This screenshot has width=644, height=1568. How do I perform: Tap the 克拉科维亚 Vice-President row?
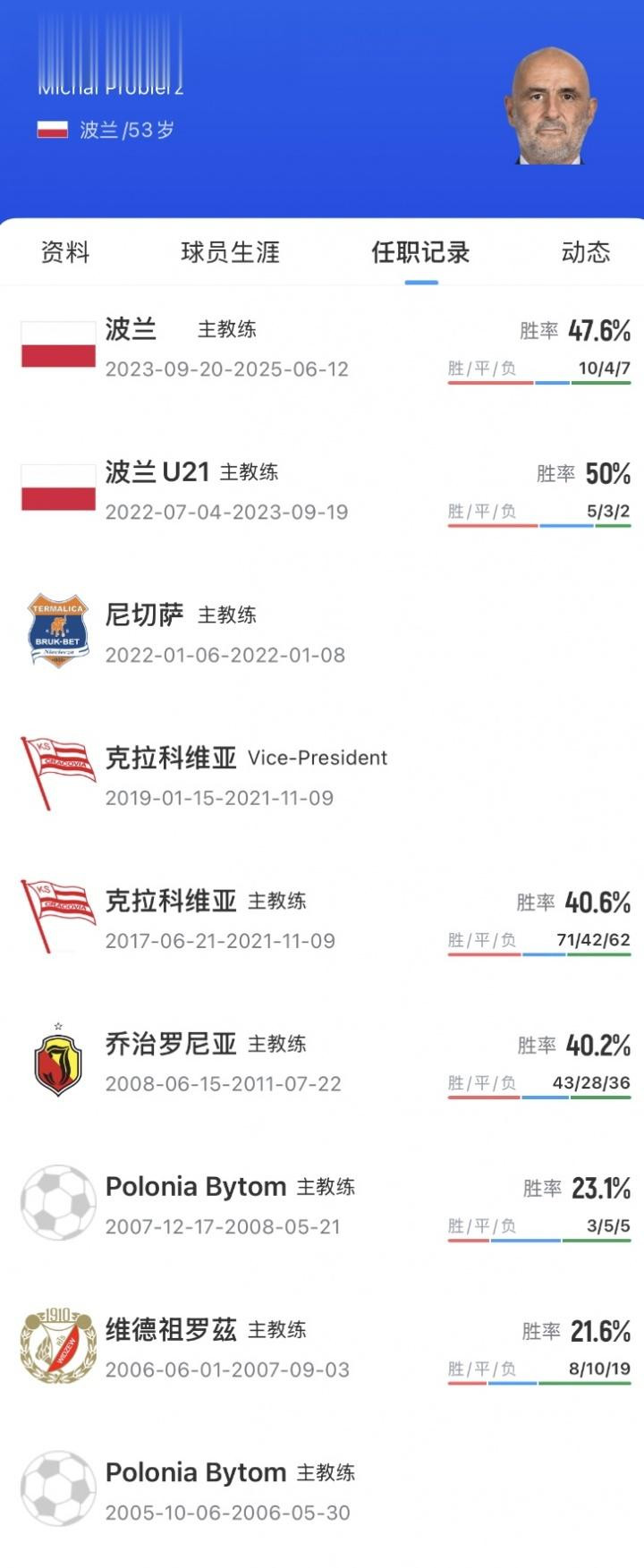[322, 776]
